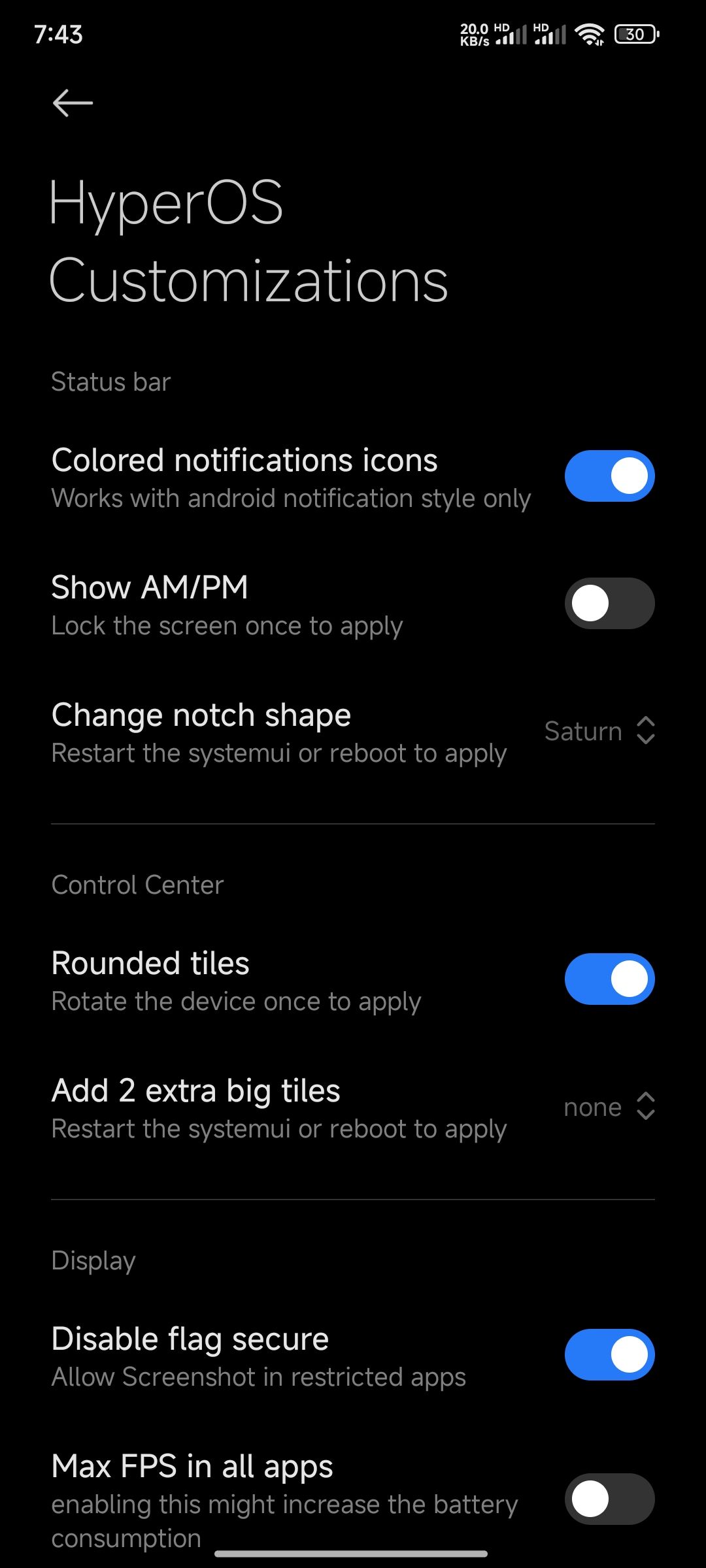This screenshot has height=1568, width=706.
Task: Enable Show AM/PM in status bar
Action: pos(609,603)
